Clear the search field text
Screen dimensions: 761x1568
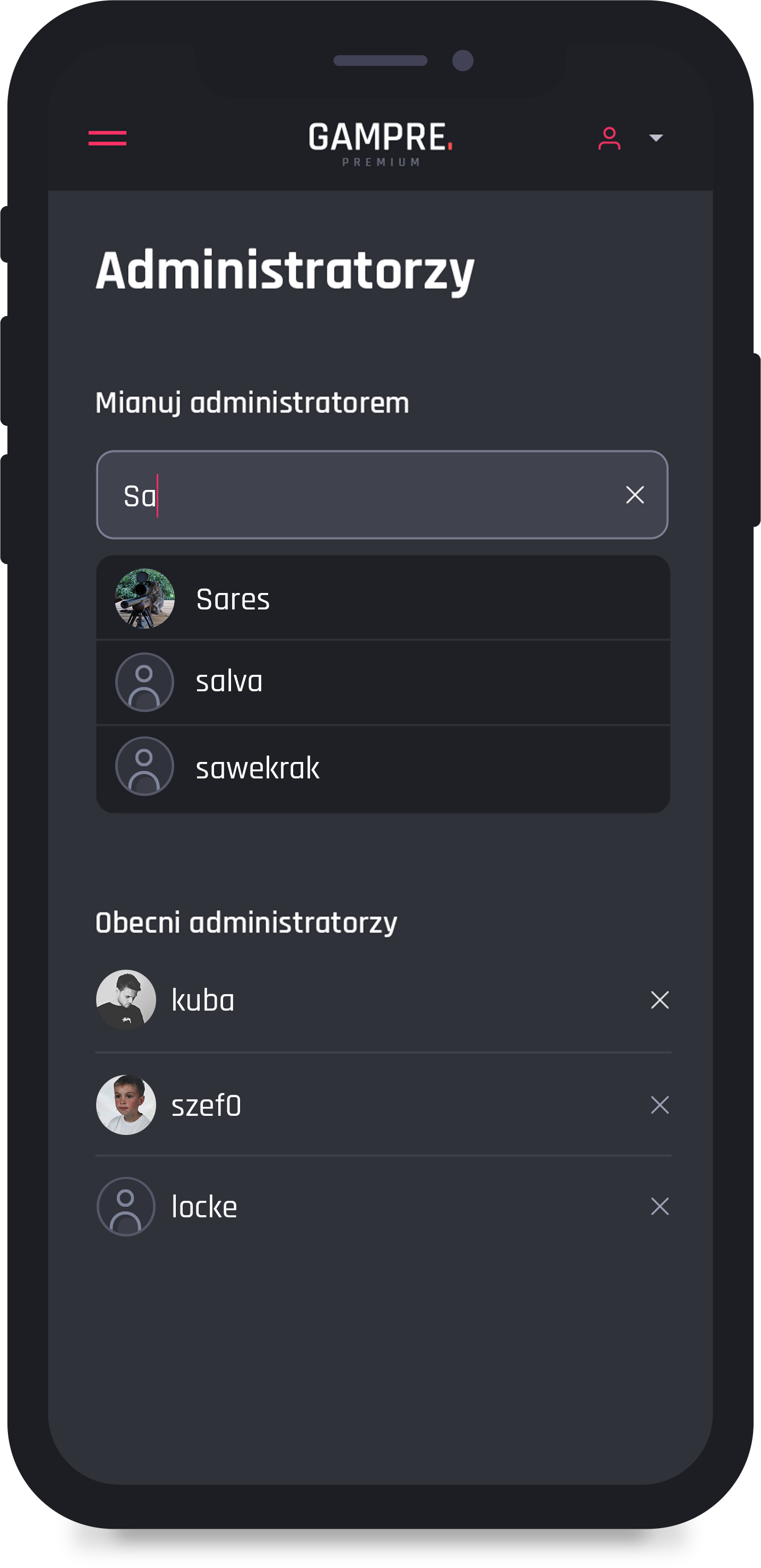pos(635,495)
